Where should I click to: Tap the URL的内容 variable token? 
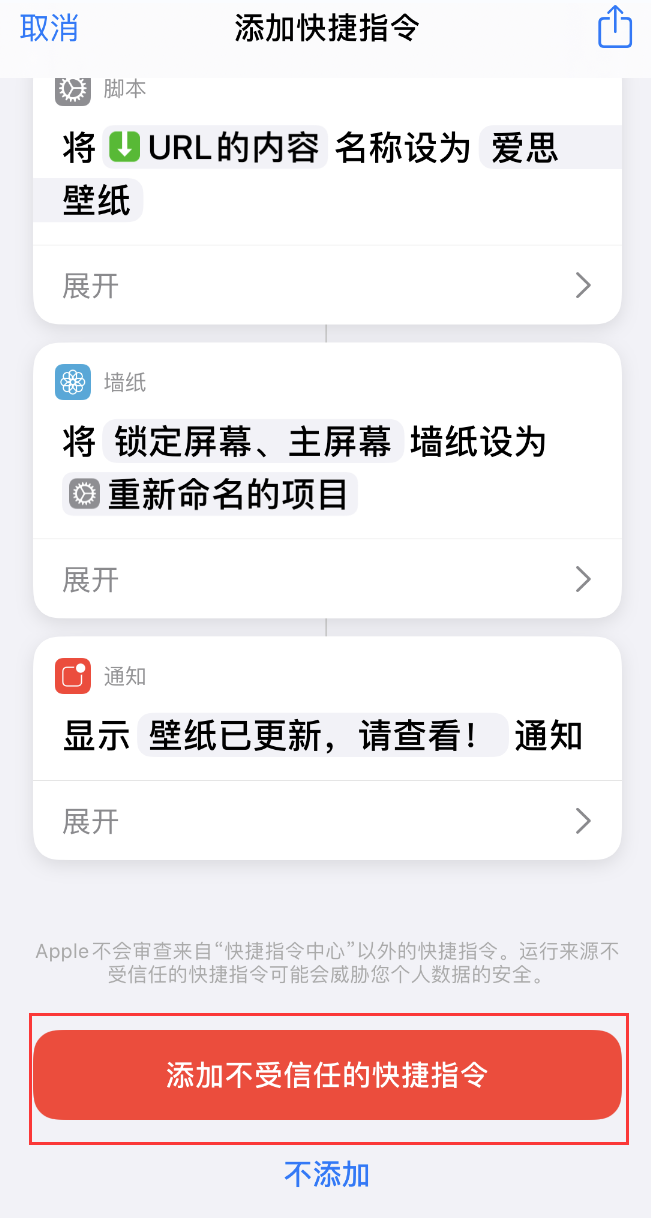point(215,149)
